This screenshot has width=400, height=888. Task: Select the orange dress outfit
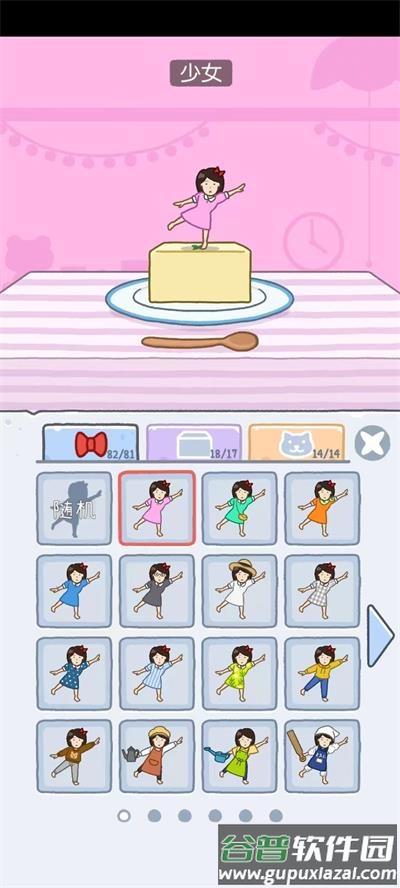click(322, 508)
